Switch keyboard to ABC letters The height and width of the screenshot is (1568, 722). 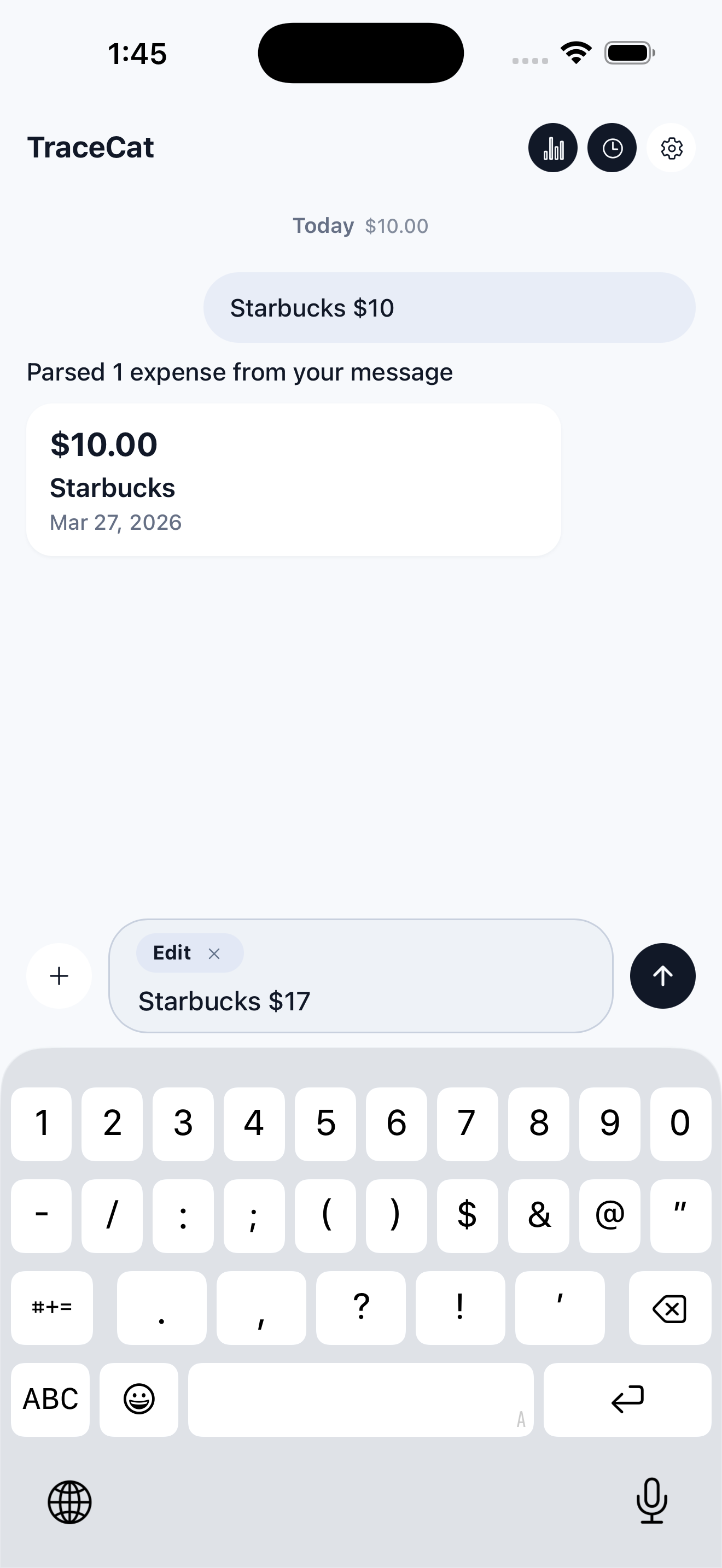[x=50, y=1400]
